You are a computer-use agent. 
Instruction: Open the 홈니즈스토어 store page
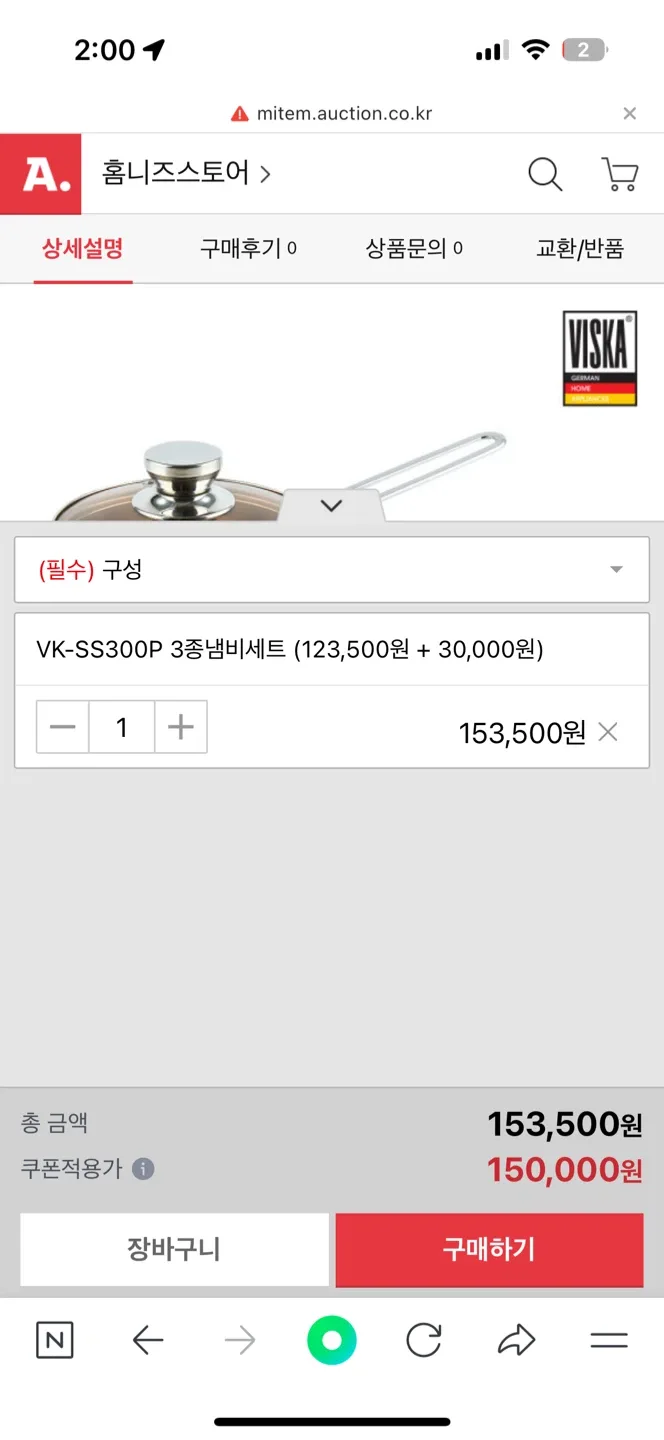coord(186,174)
